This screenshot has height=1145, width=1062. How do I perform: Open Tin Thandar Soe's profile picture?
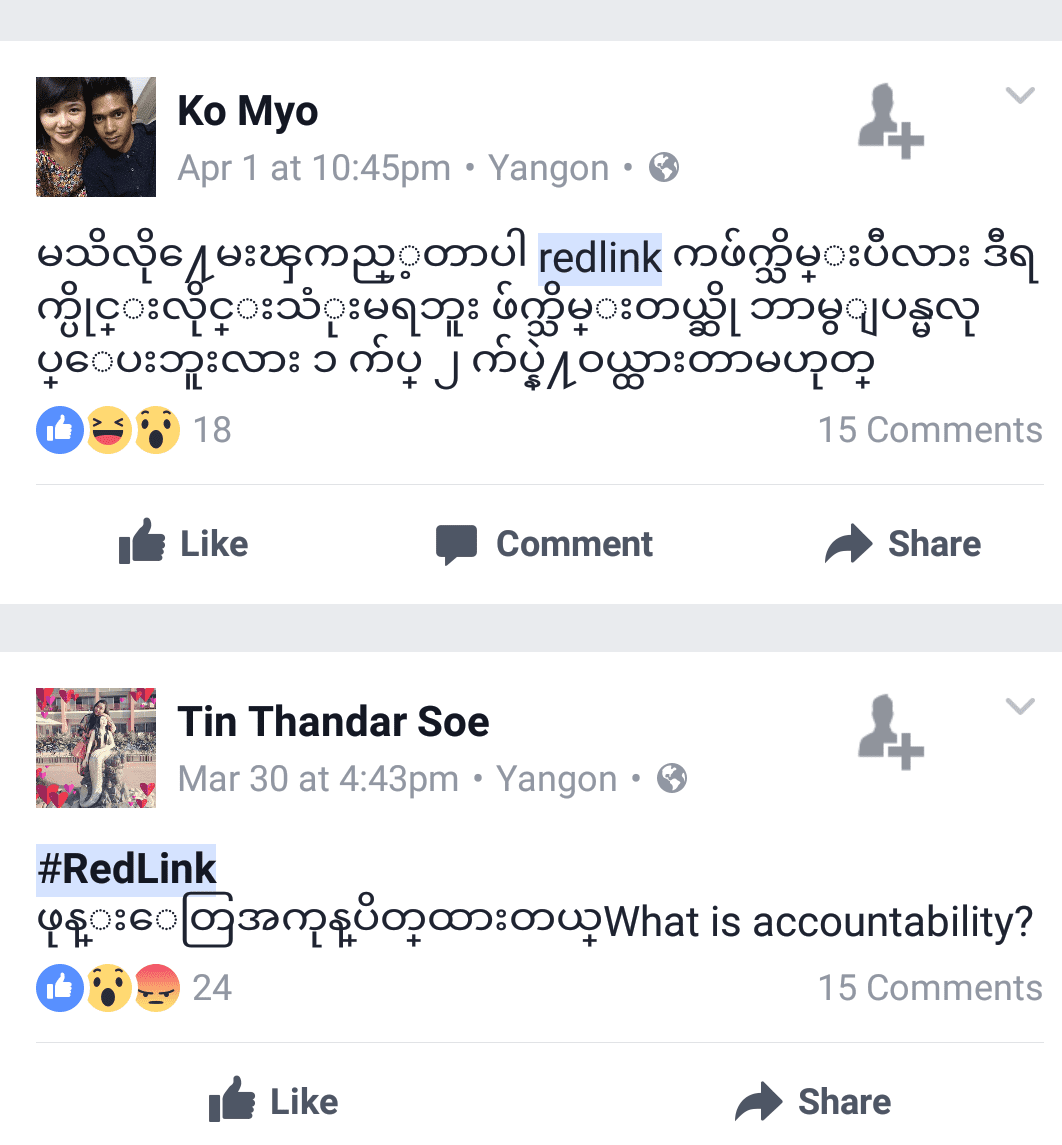point(96,747)
